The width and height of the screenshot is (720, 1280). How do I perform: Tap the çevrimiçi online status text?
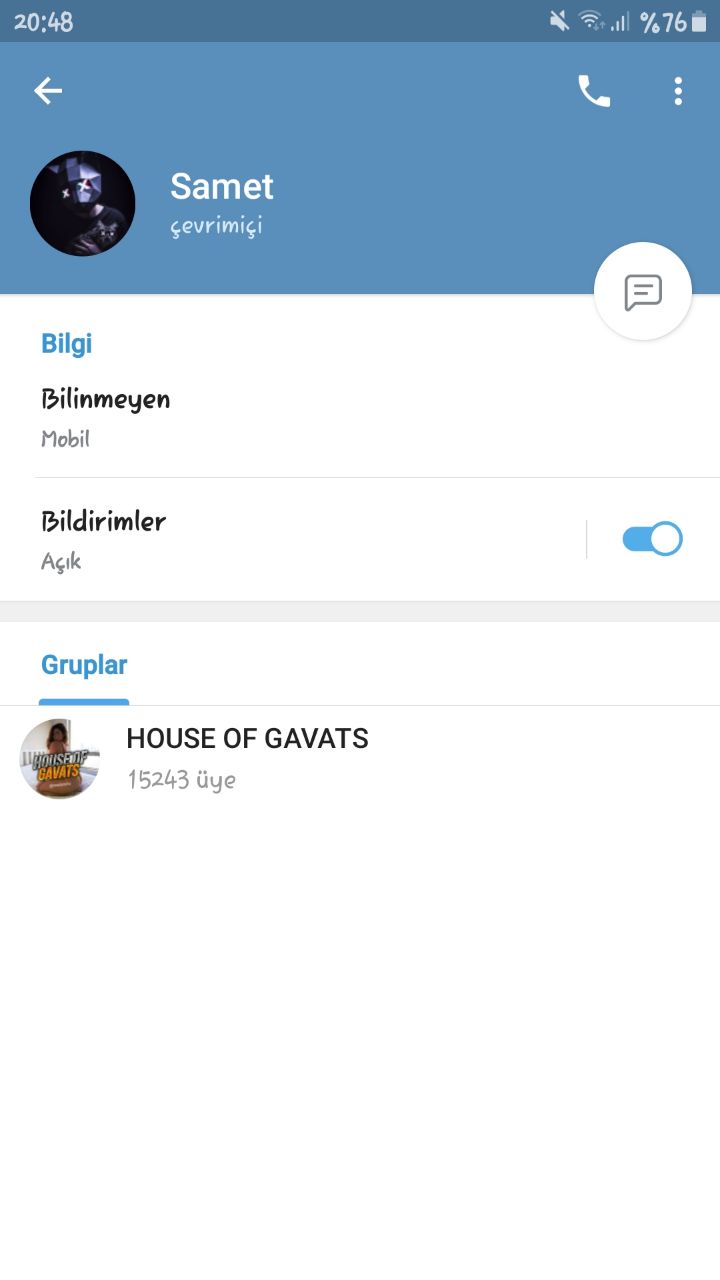click(217, 225)
